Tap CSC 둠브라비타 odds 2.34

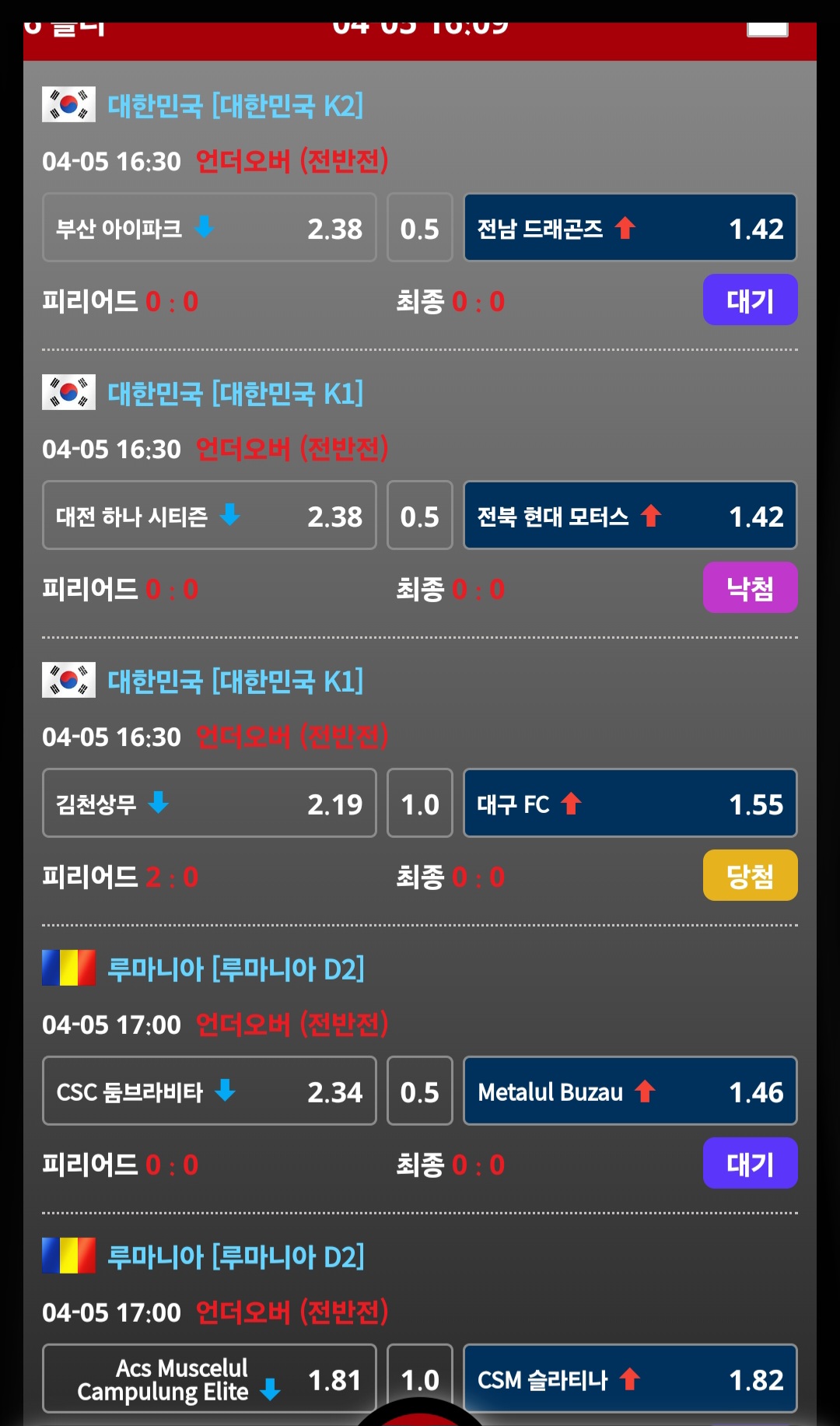point(209,1091)
